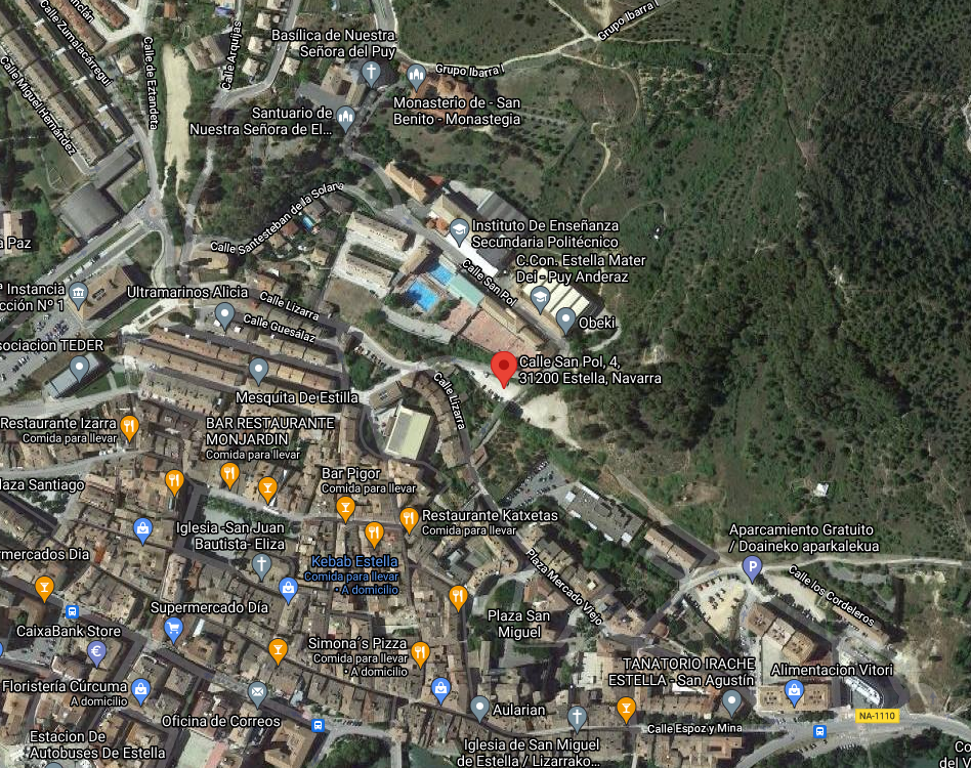The image size is (971, 768).
Task: Tap the Restaurante Izarra pin
Action: [129, 428]
